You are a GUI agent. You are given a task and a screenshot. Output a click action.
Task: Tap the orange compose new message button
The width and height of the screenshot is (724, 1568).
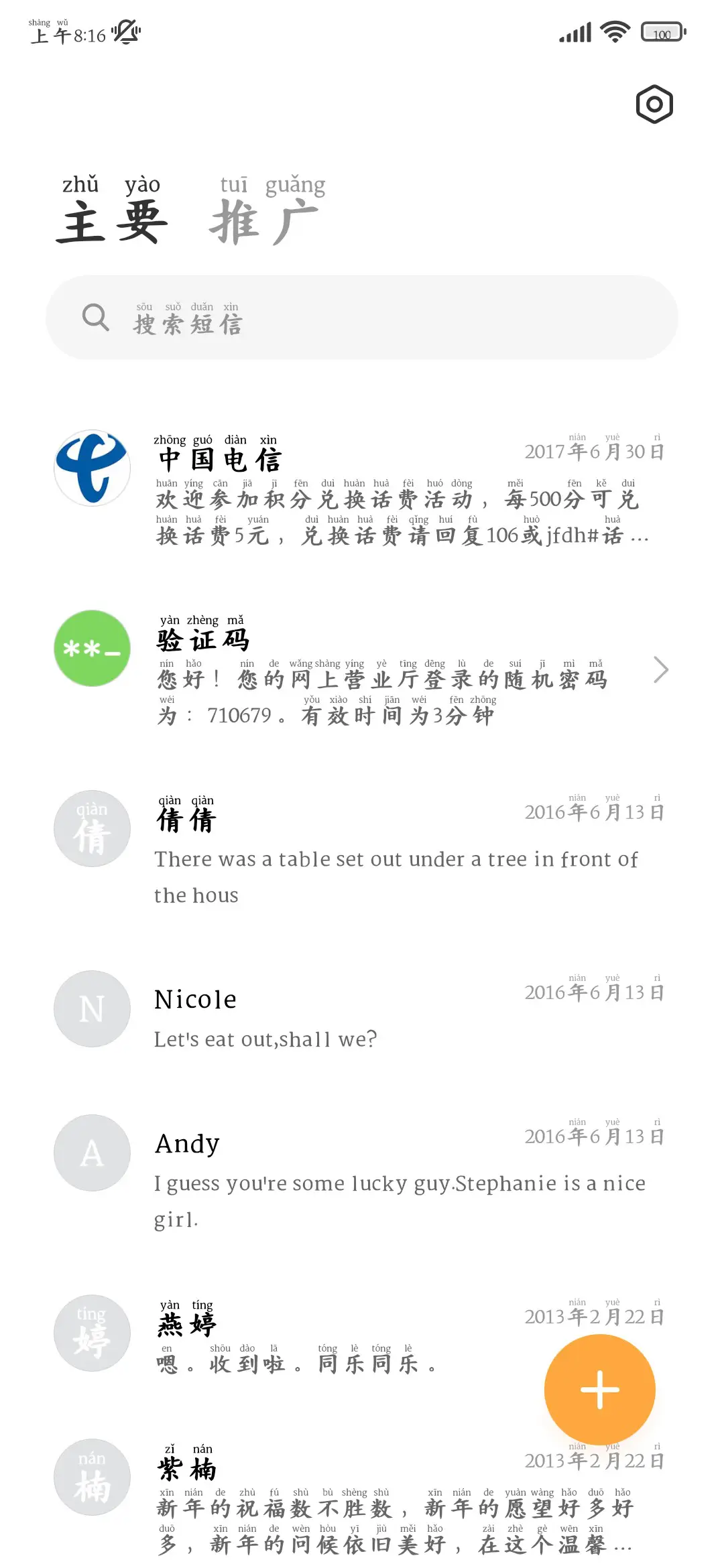point(600,1390)
